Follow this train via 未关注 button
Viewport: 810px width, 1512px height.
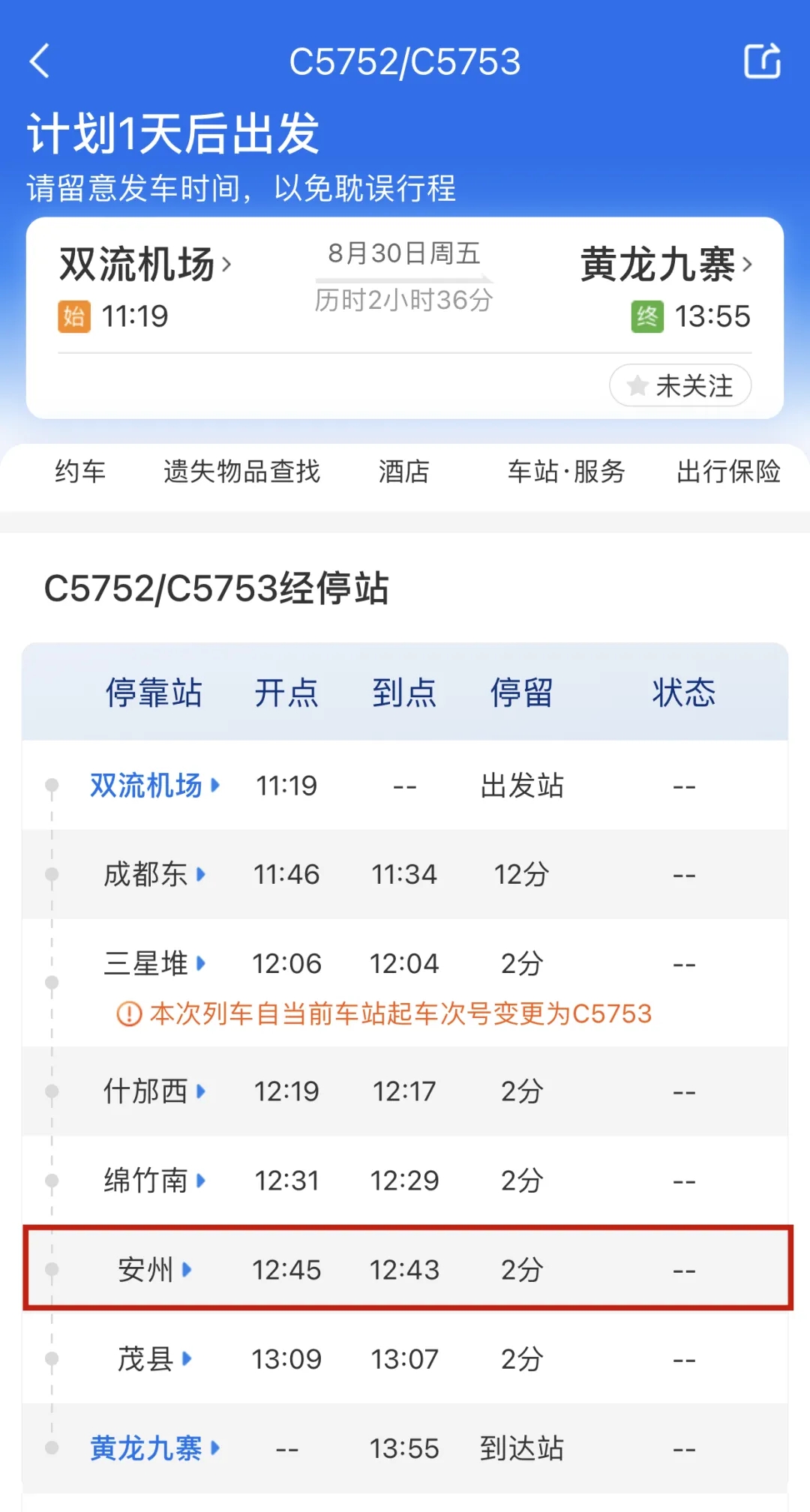pyautogui.click(x=680, y=386)
